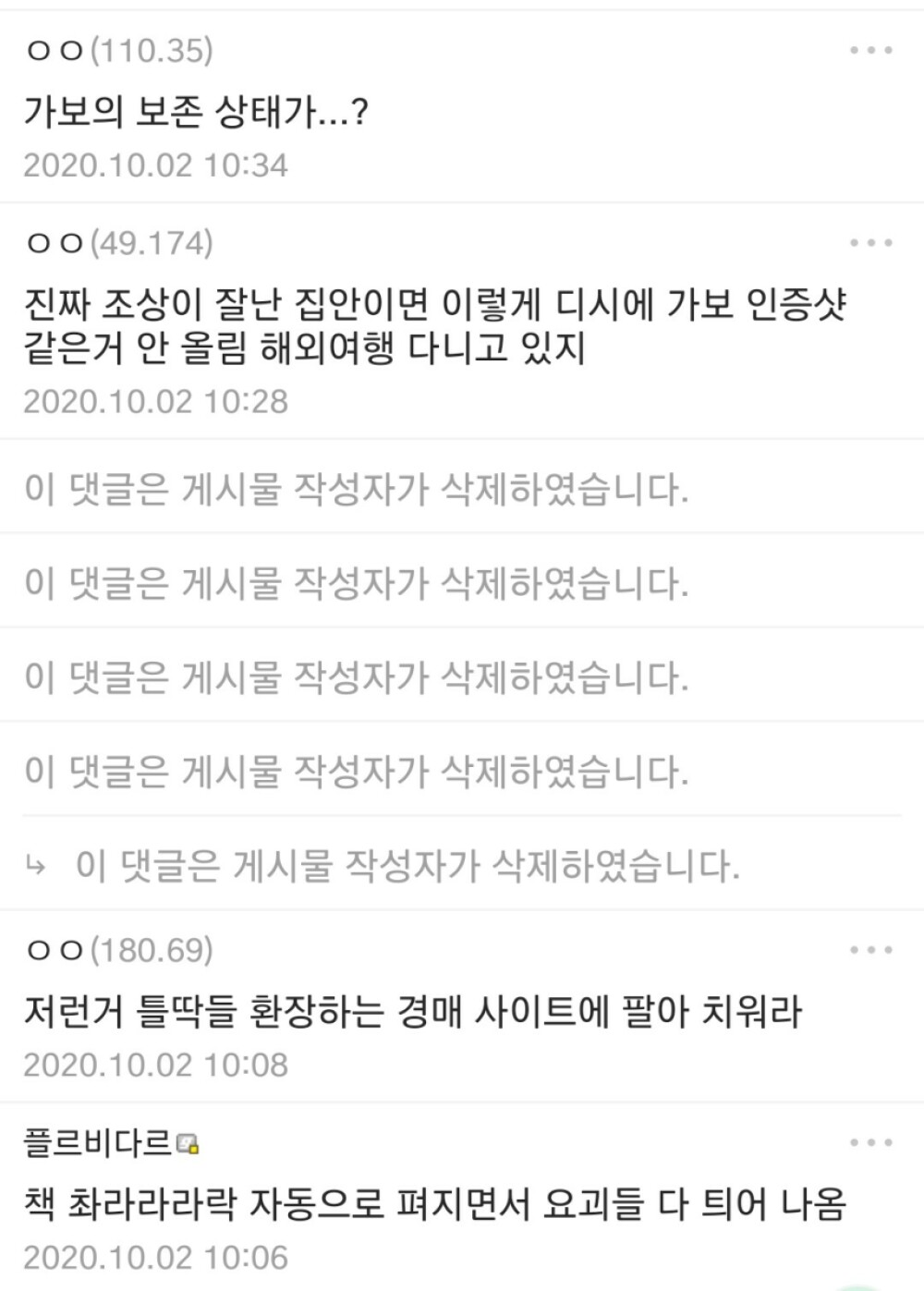924x1291 pixels.
Task: Open options menu for comment by ㅇㅇ(110.35)
Action: pos(870,51)
